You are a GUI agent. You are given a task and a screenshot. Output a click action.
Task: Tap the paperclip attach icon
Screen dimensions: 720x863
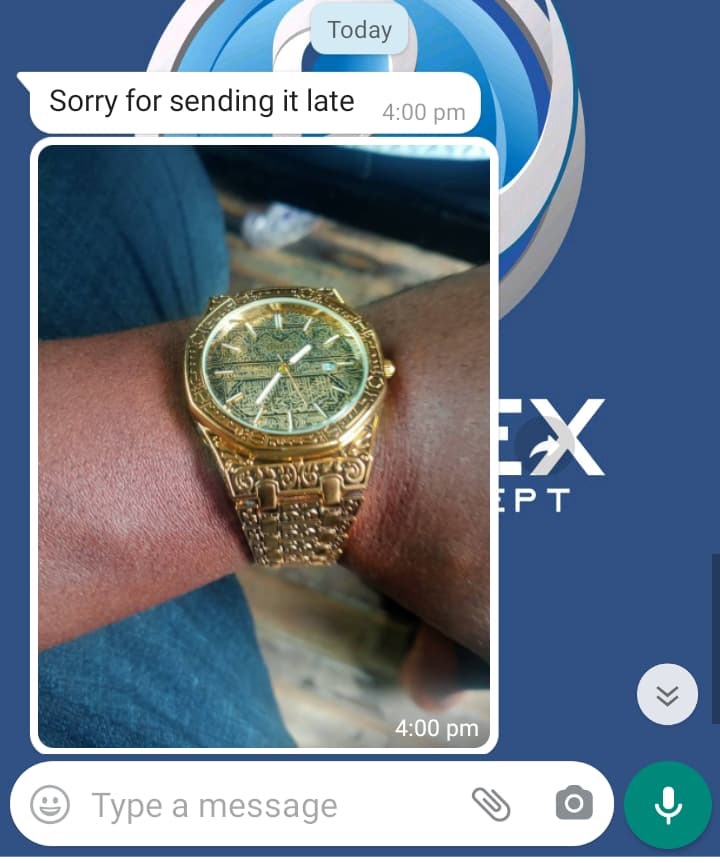(x=491, y=804)
